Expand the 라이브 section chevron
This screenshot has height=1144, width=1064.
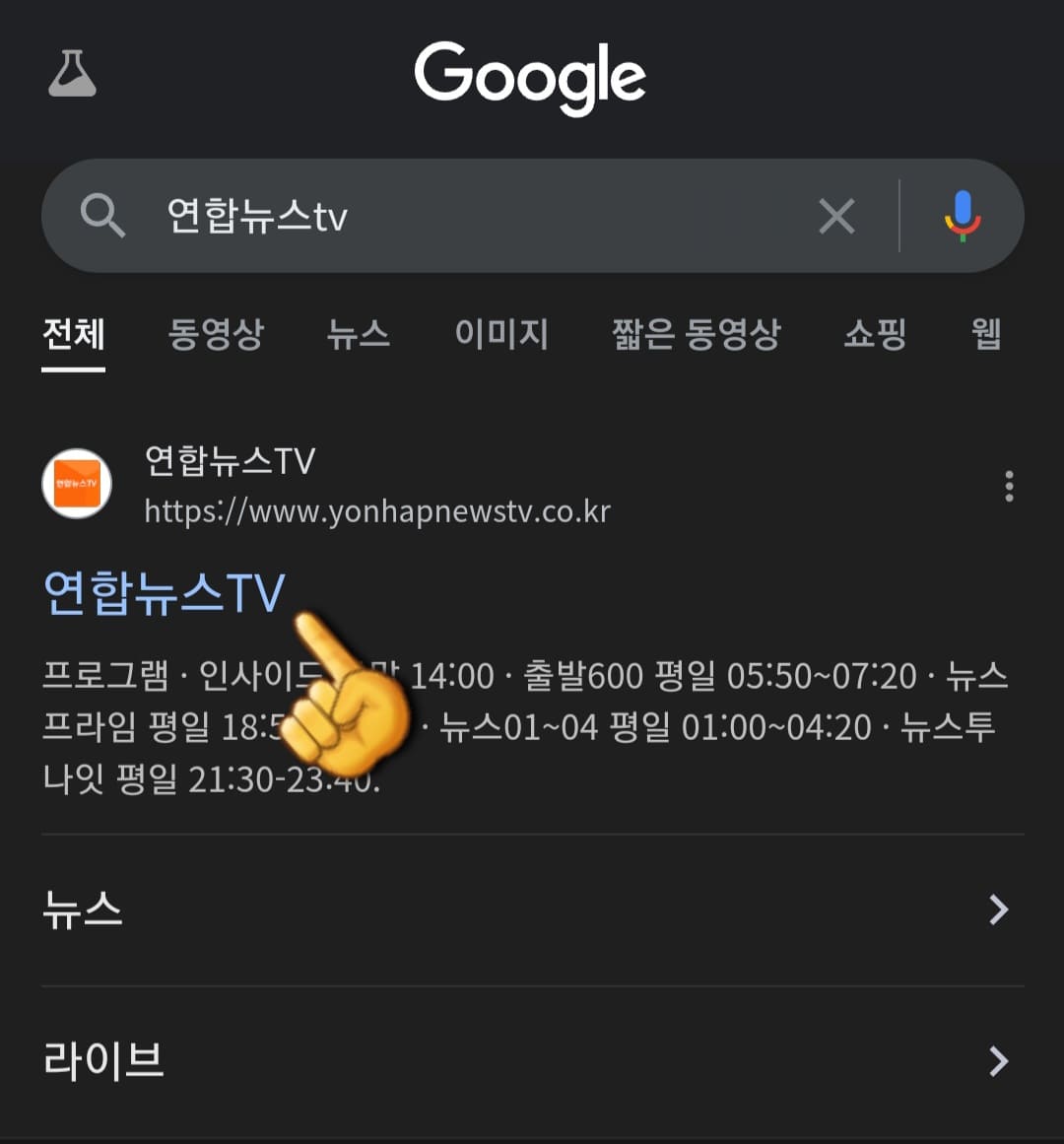tap(999, 1060)
